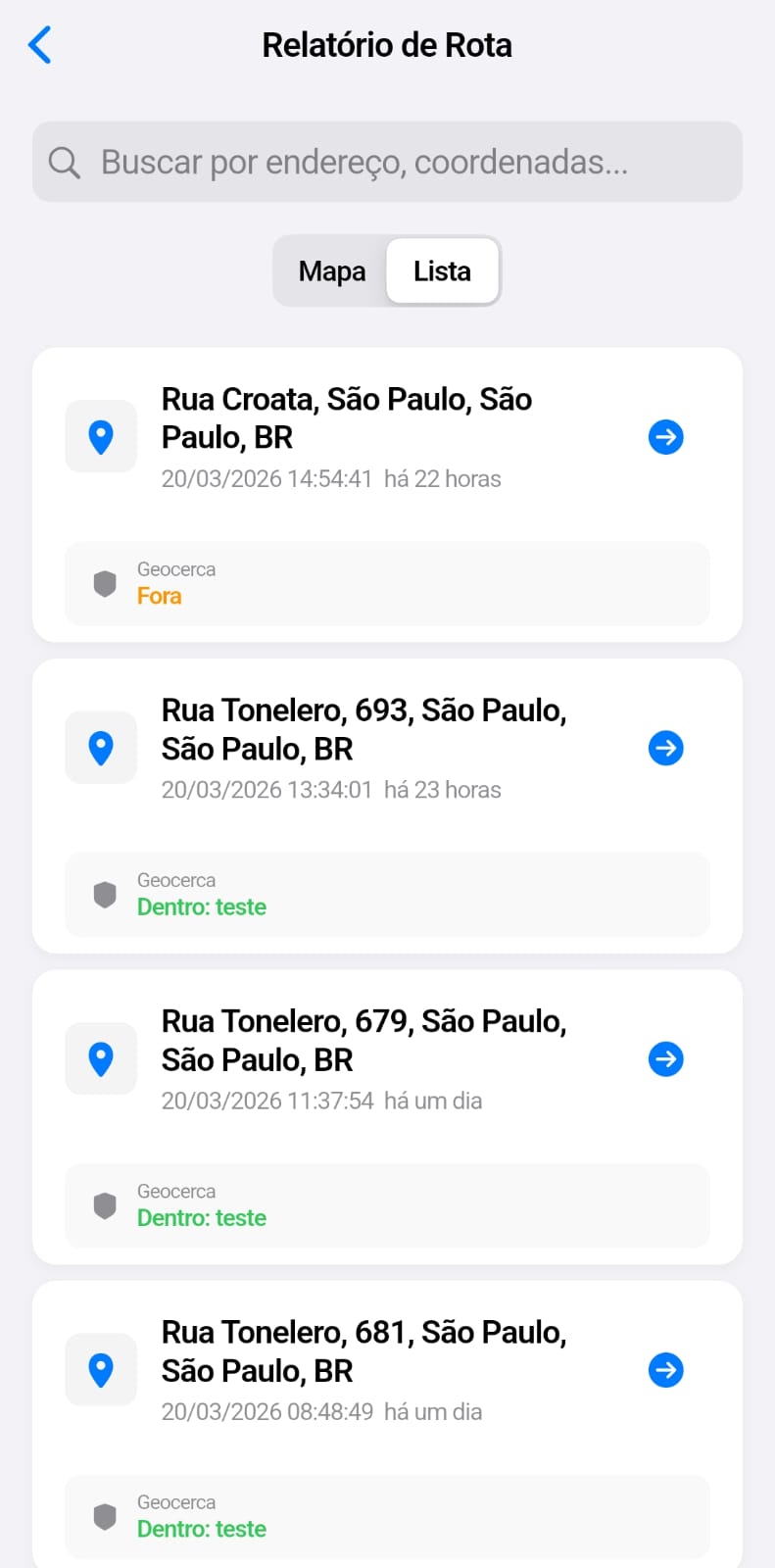Image resolution: width=775 pixels, height=1568 pixels.
Task: Click the address search input field
Action: (x=387, y=162)
